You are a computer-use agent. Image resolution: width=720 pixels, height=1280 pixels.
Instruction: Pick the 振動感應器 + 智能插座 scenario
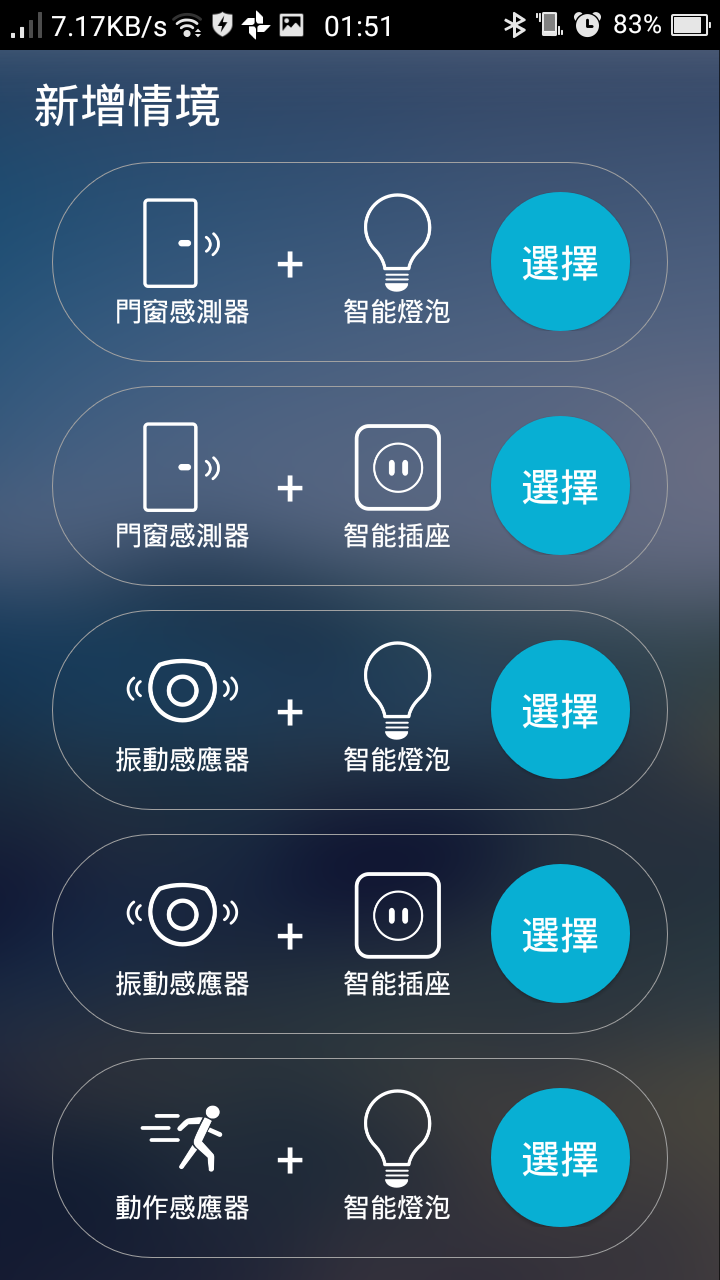click(x=560, y=934)
